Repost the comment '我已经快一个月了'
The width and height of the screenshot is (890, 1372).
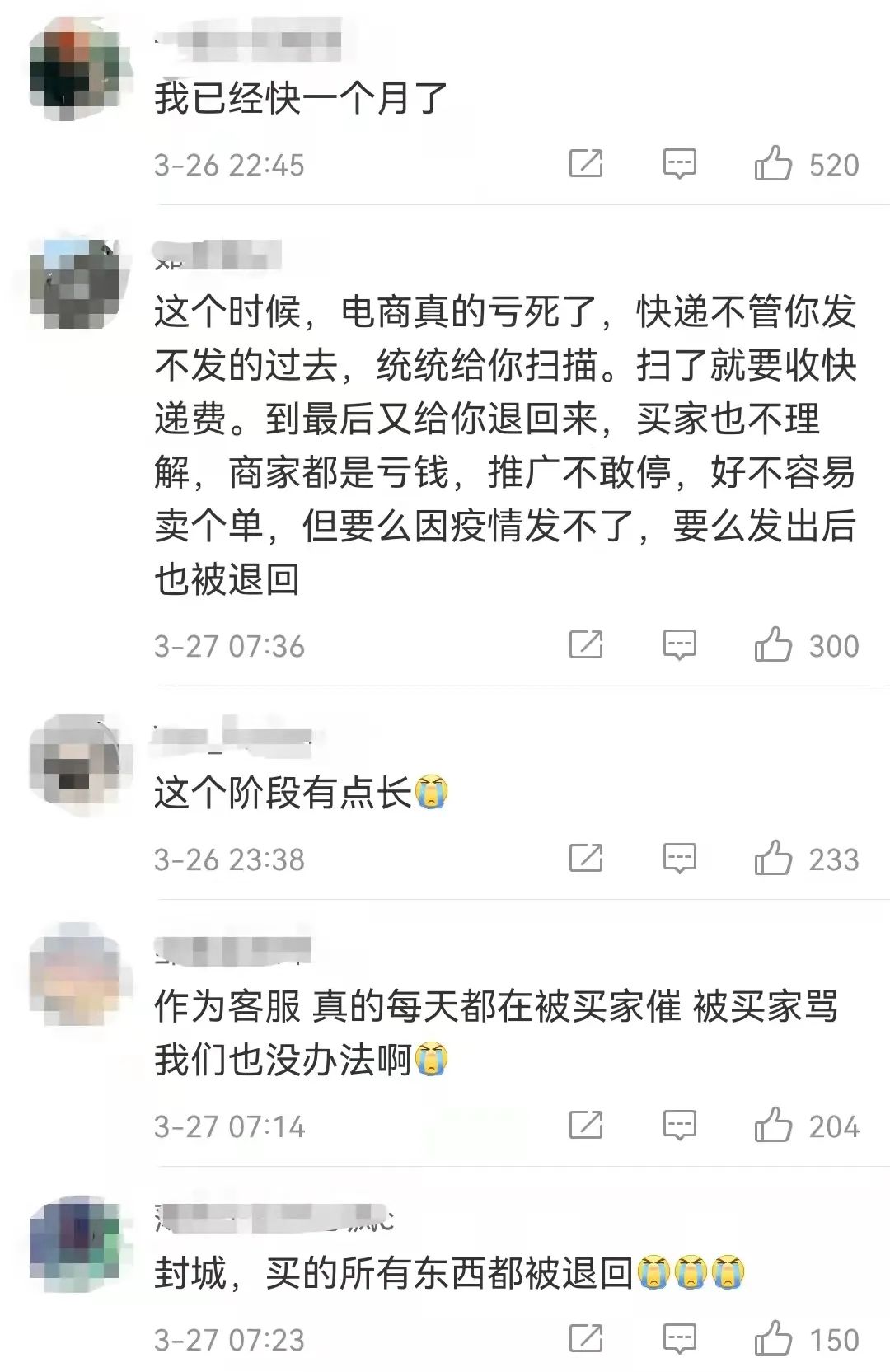(x=586, y=164)
